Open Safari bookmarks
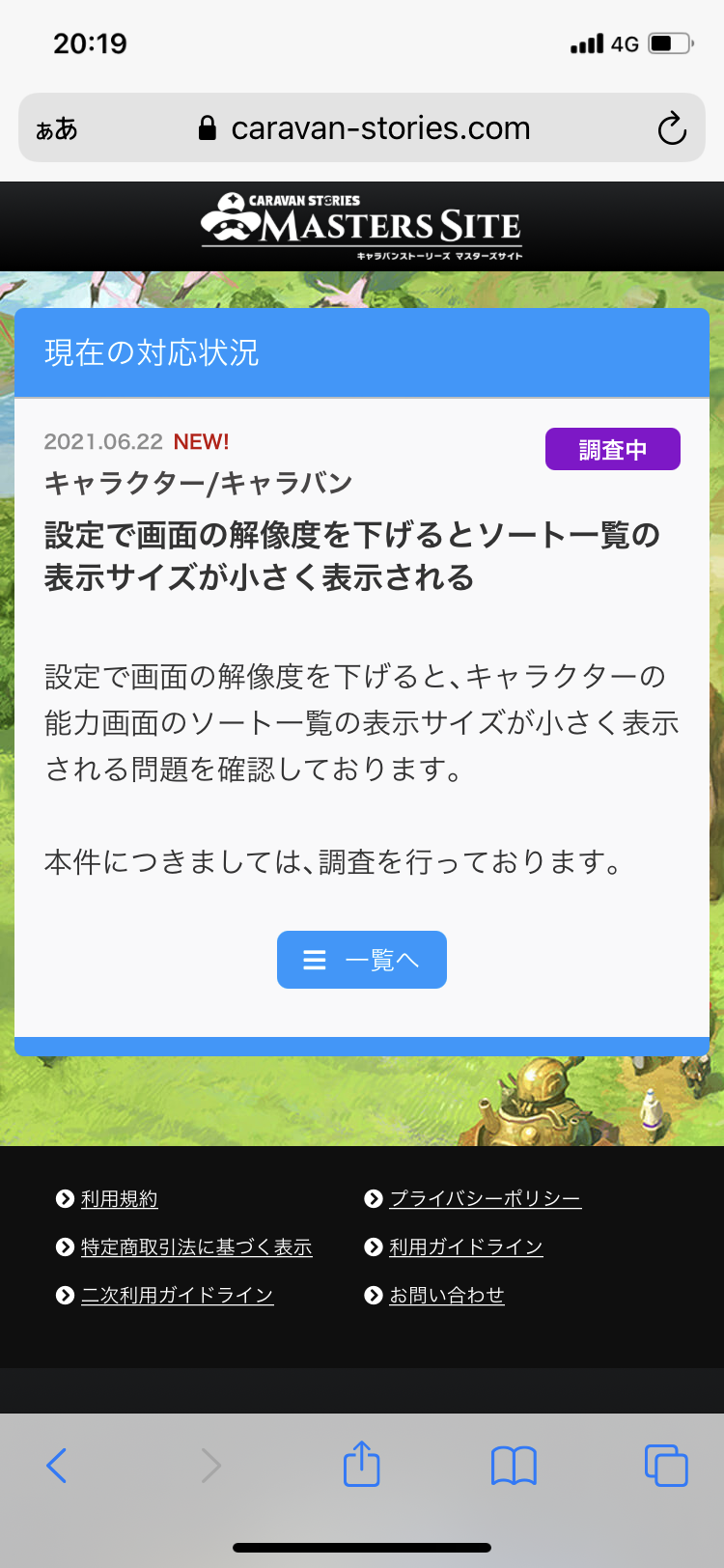Screen dimensions: 724x1568 click(x=514, y=1466)
